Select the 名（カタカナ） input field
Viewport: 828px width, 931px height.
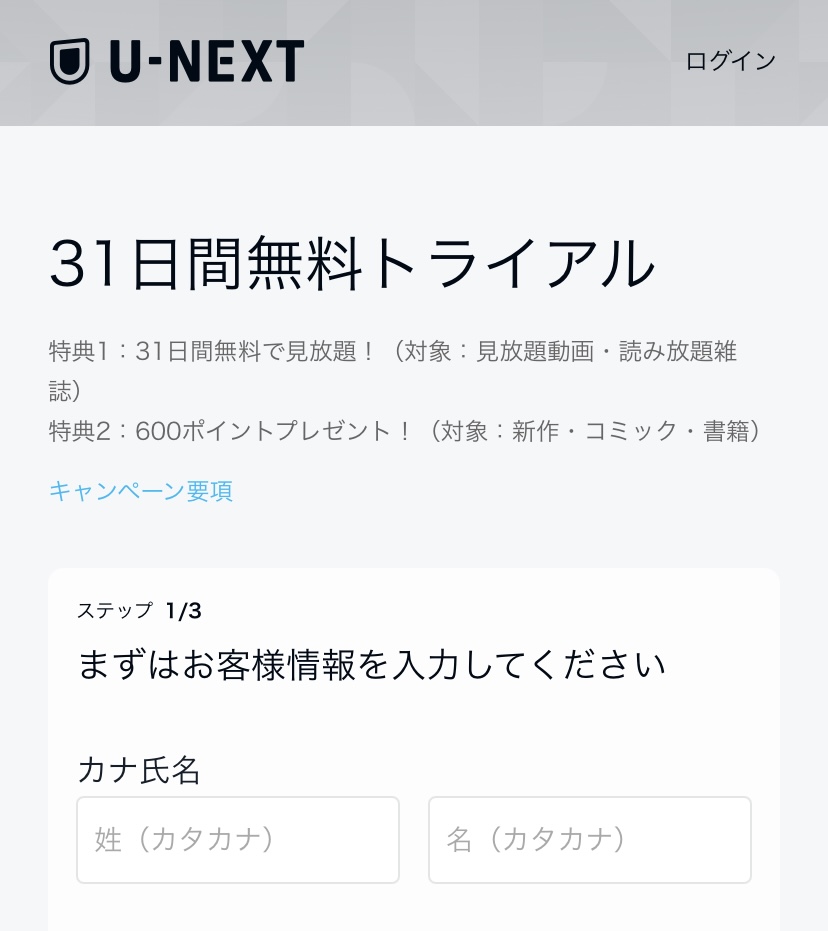(x=590, y=840)
